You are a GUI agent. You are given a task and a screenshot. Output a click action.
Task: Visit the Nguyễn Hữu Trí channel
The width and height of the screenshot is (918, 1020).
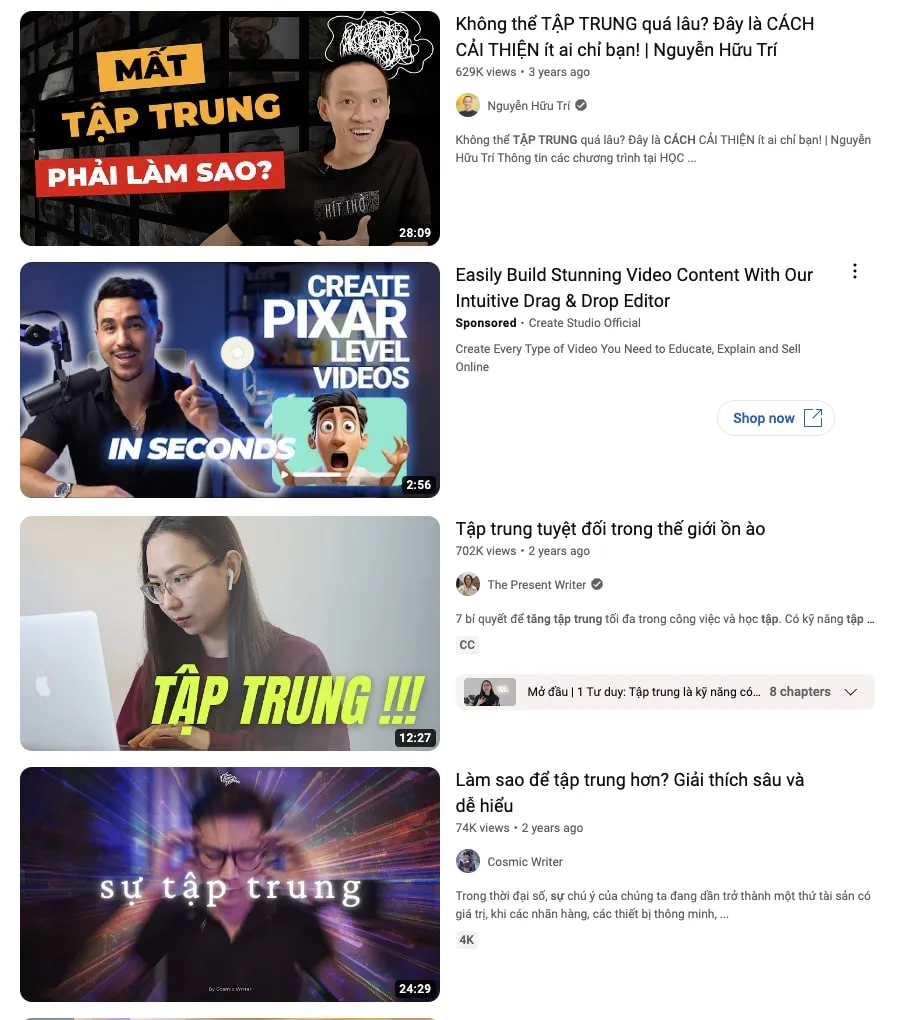[x=528, y=105]
